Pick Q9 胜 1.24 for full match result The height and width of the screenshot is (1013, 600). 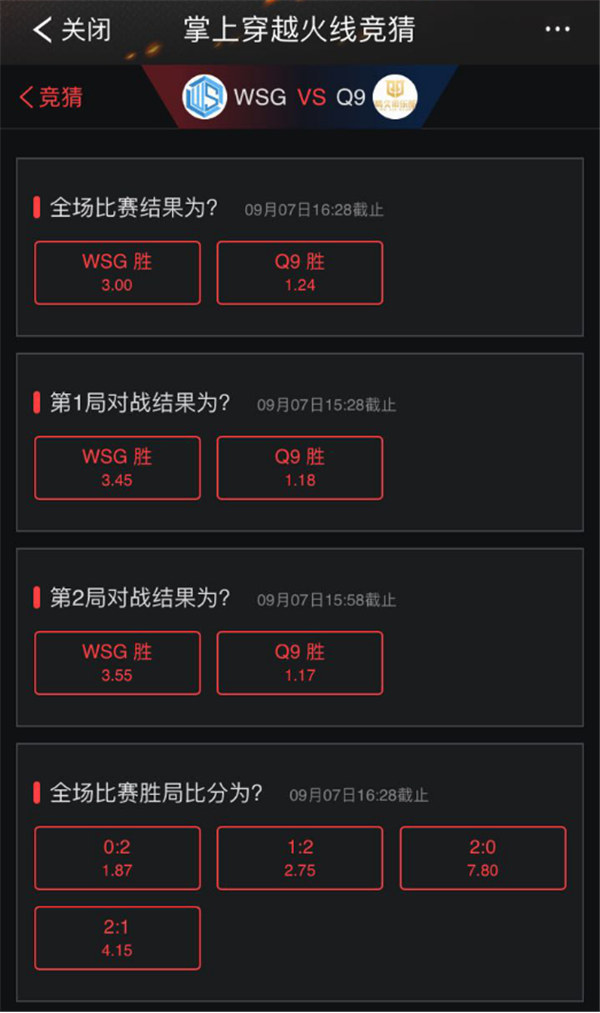point(300,273)
